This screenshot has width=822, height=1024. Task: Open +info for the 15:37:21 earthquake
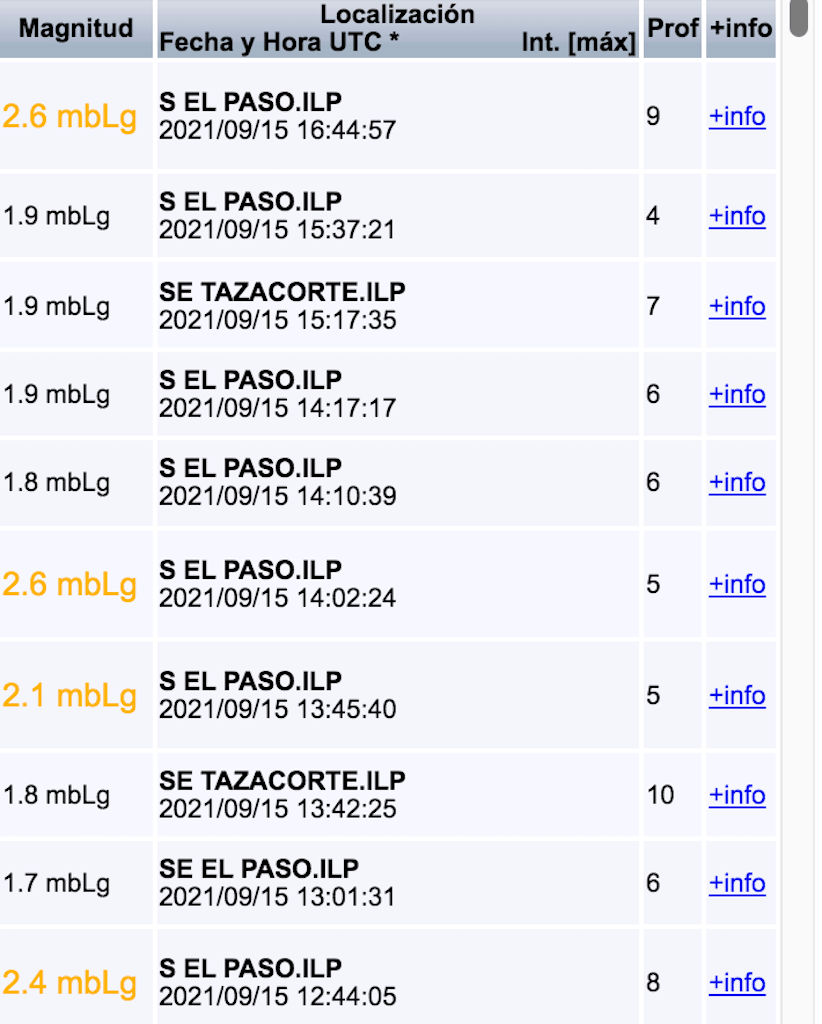pos(737,216)
